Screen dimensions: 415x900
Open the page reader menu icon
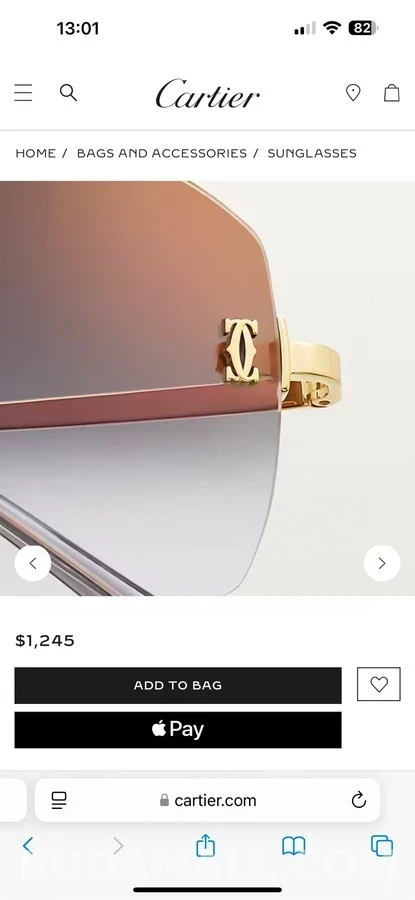59,800
